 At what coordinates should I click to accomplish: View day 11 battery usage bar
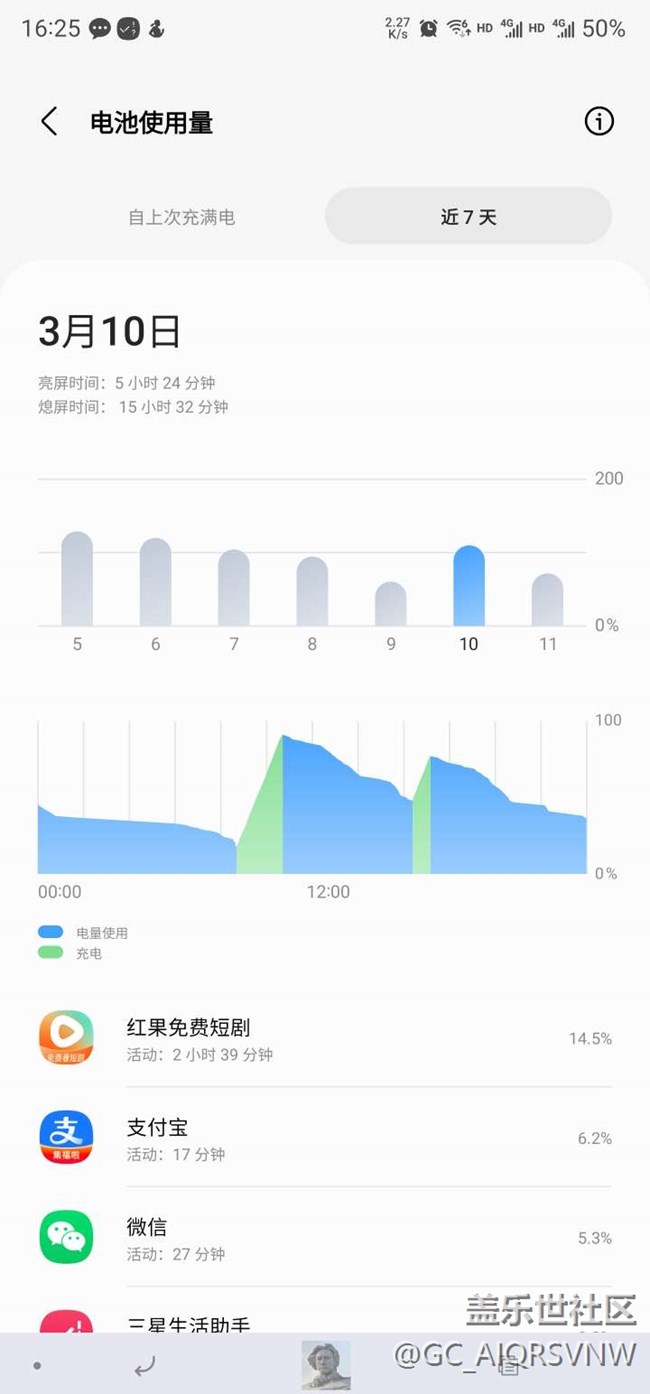547,601
